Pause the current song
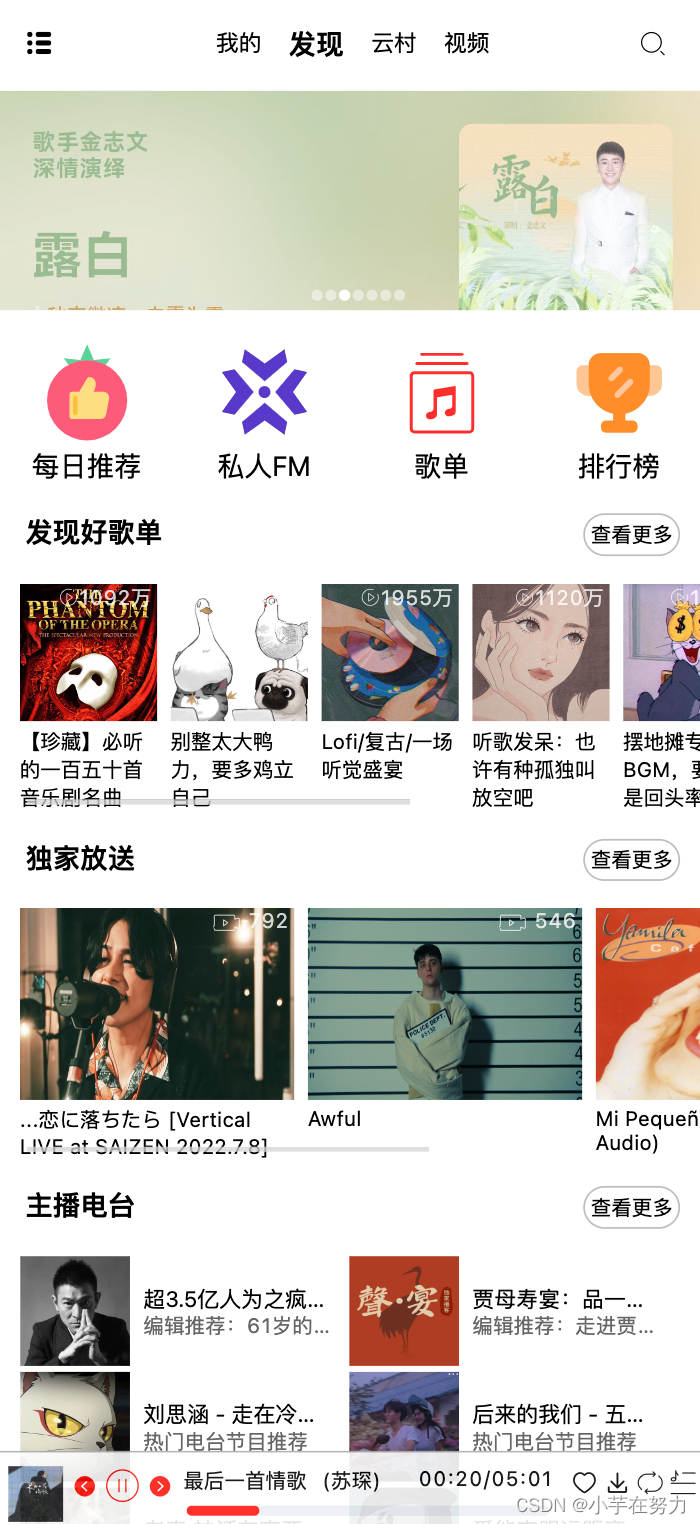This screenshot has width=700, height=1524. 122,1486
